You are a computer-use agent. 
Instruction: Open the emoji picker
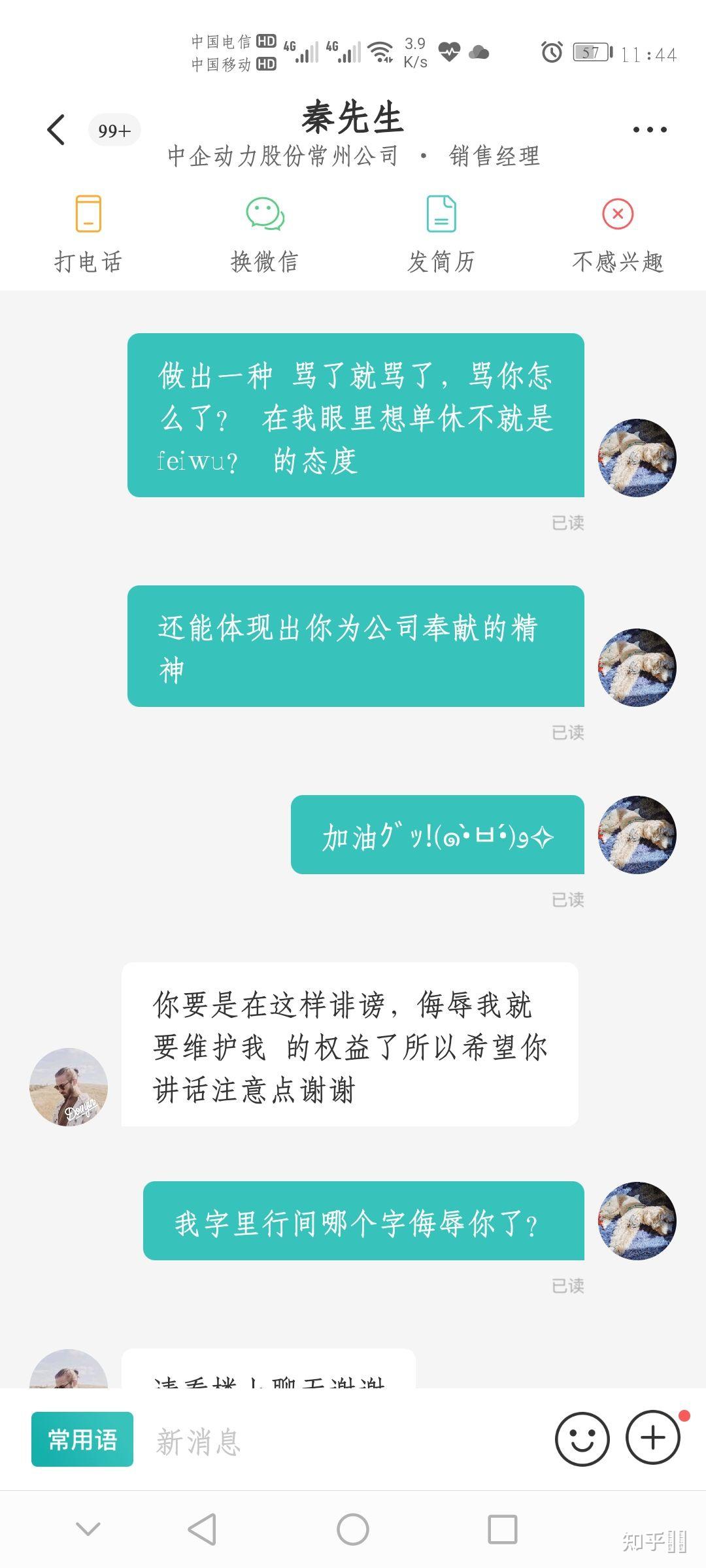tap(582, 1439)
